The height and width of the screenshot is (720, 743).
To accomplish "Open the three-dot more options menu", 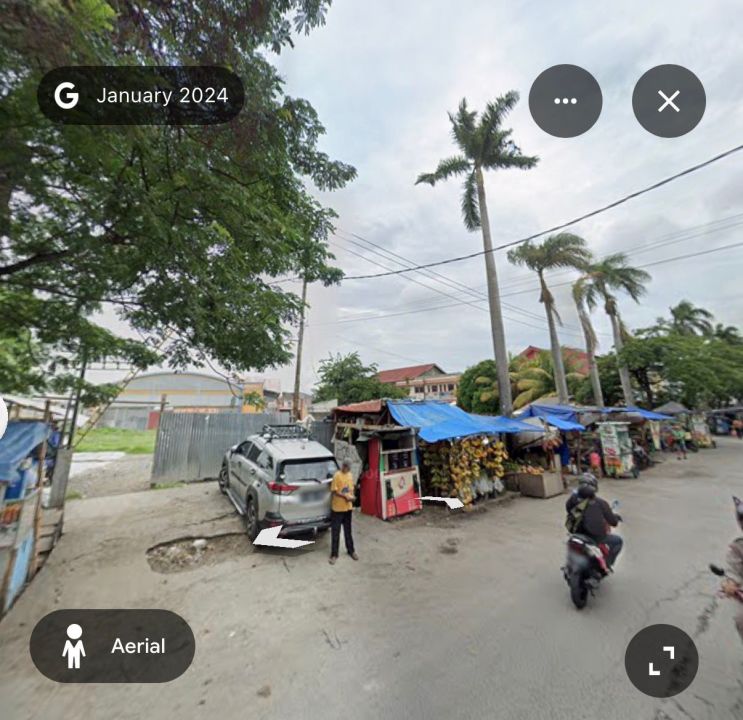I will click(565, 101).
